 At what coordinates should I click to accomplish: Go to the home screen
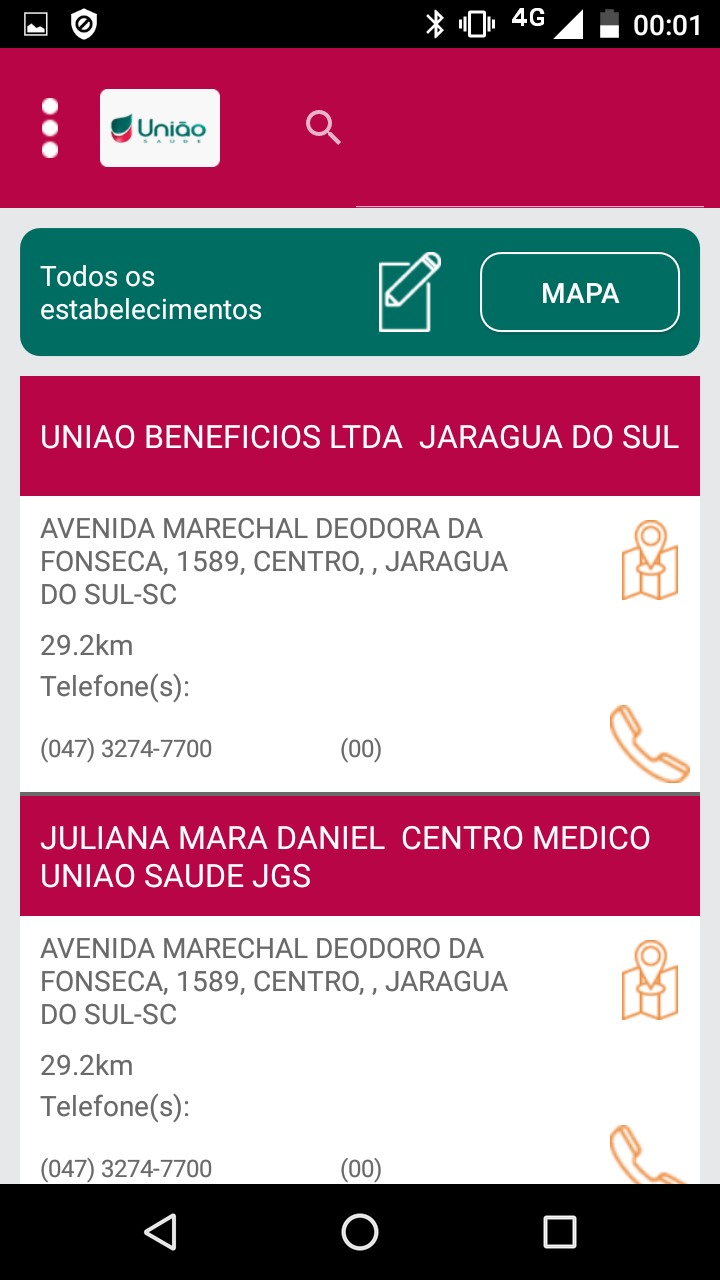pyautogui.click(x=360, y=1232)
